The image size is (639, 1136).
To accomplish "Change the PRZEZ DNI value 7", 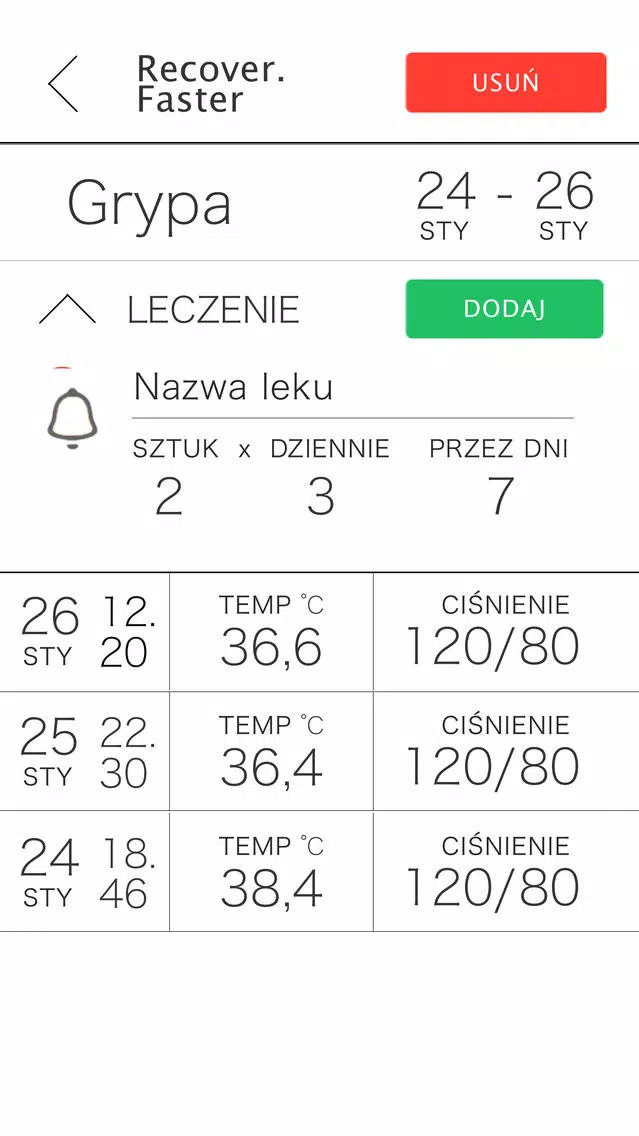I will point(501,497).
